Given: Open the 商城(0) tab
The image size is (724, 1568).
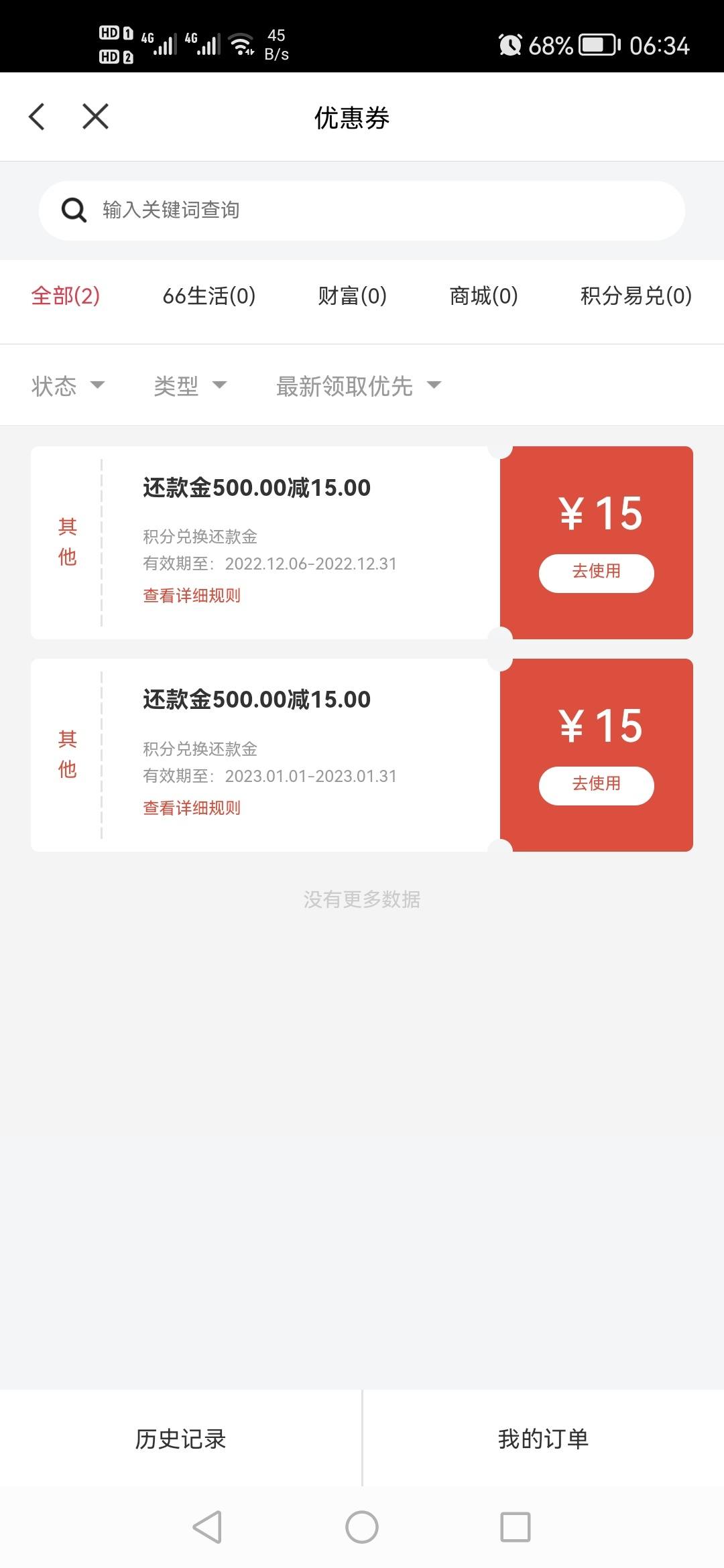Looking at the screenshot, I should tap(484, 296).
